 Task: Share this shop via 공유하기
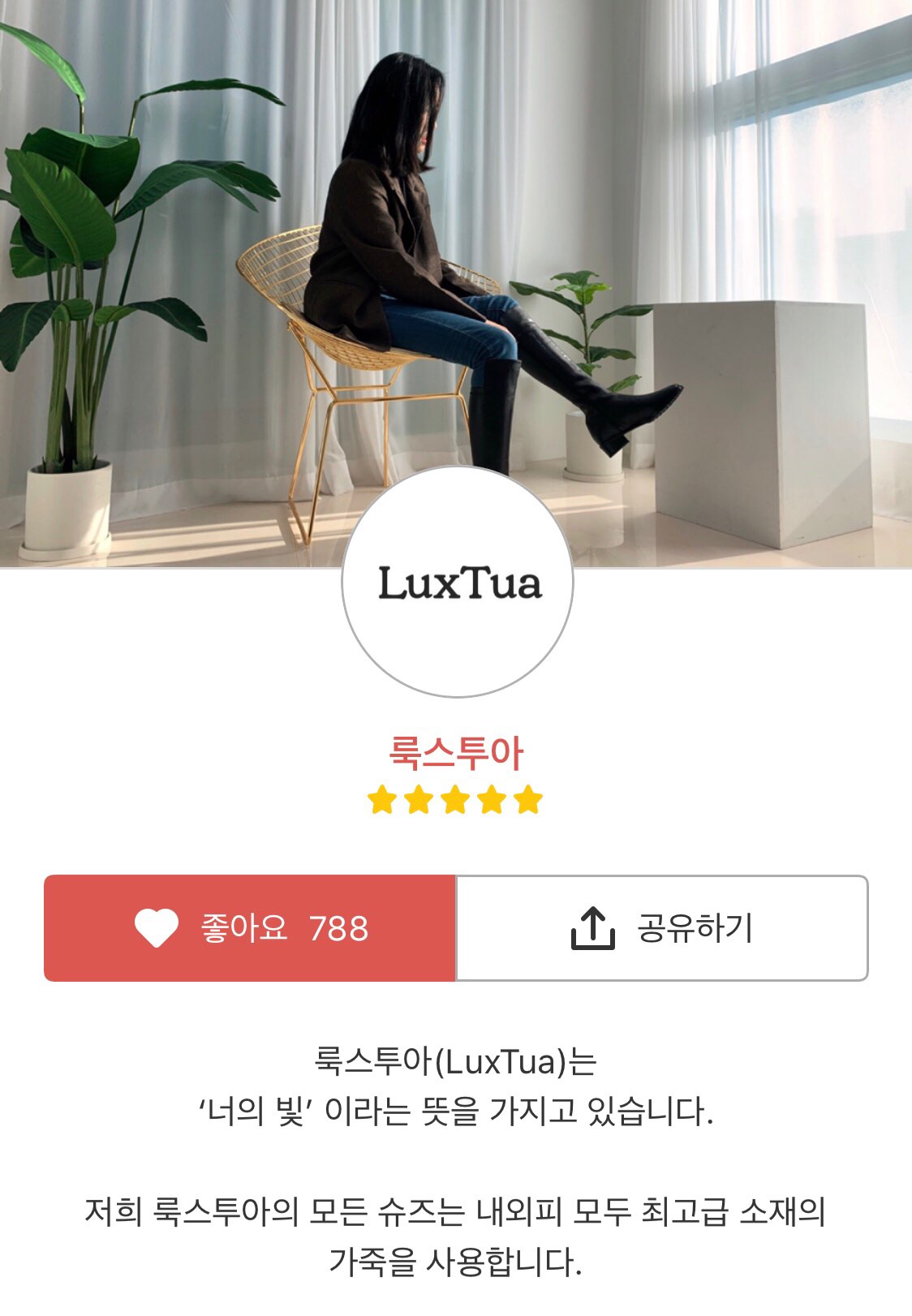[662, 928]
